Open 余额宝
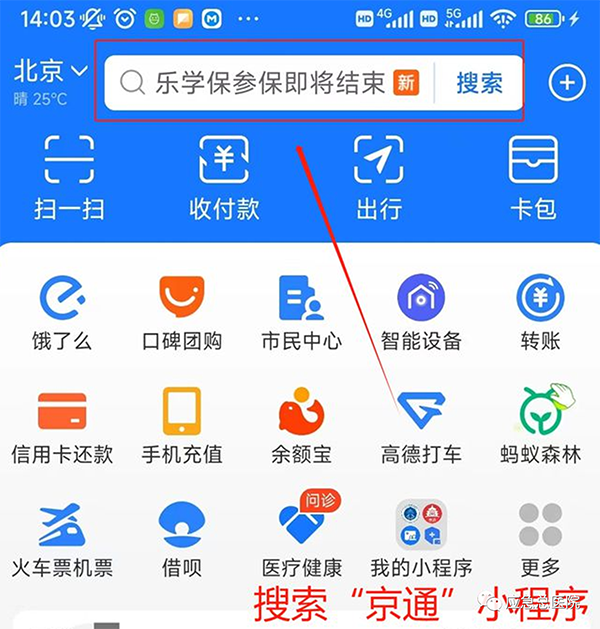Viewport: 600px width, 629px height. (x=301, y=425)
